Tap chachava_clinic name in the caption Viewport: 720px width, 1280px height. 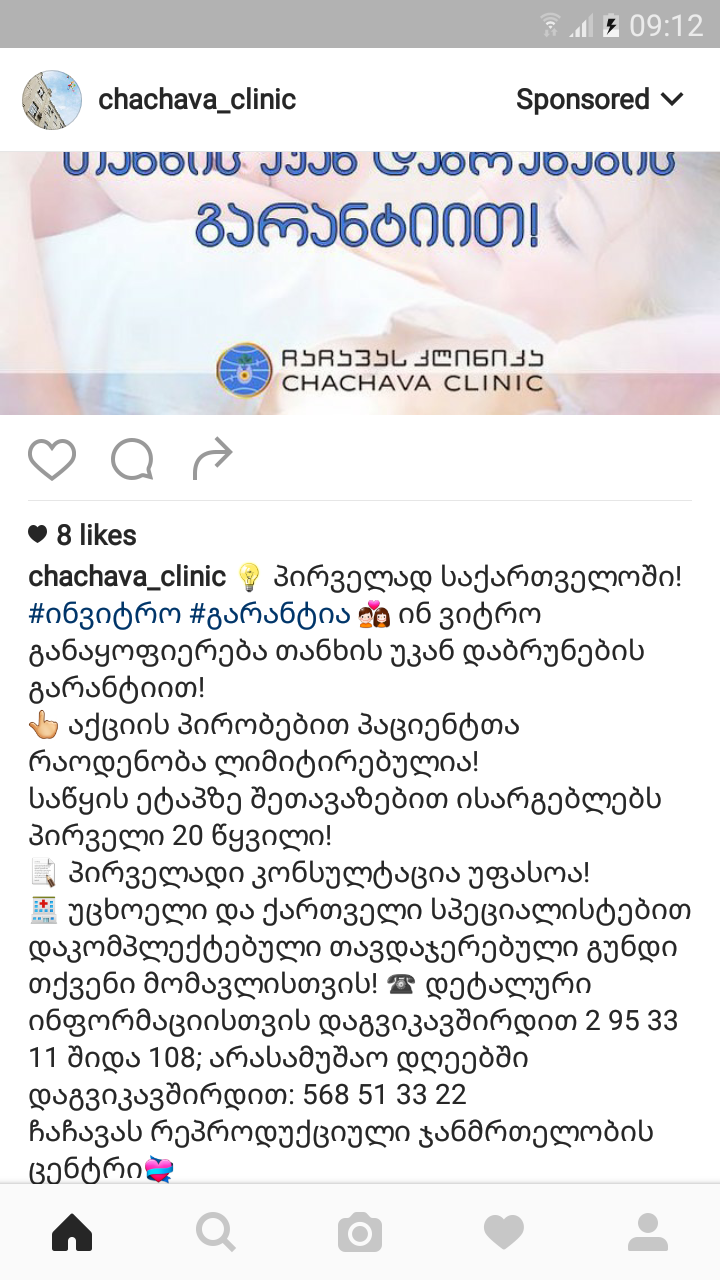[127, 577]
